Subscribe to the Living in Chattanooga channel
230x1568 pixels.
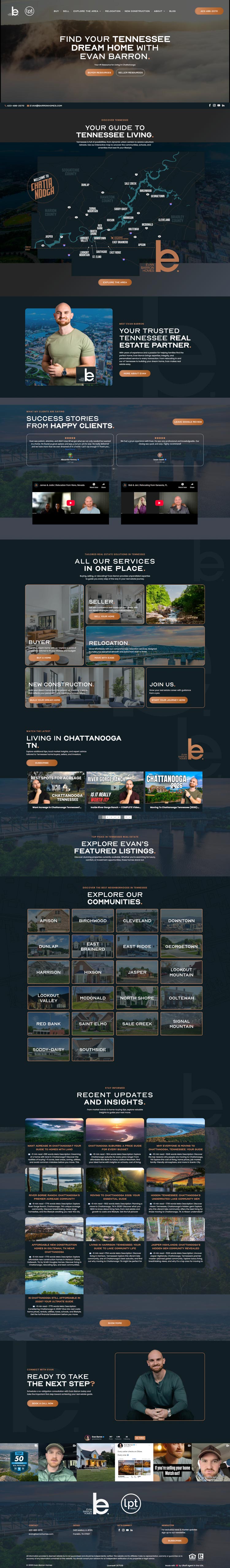(41, 762)
